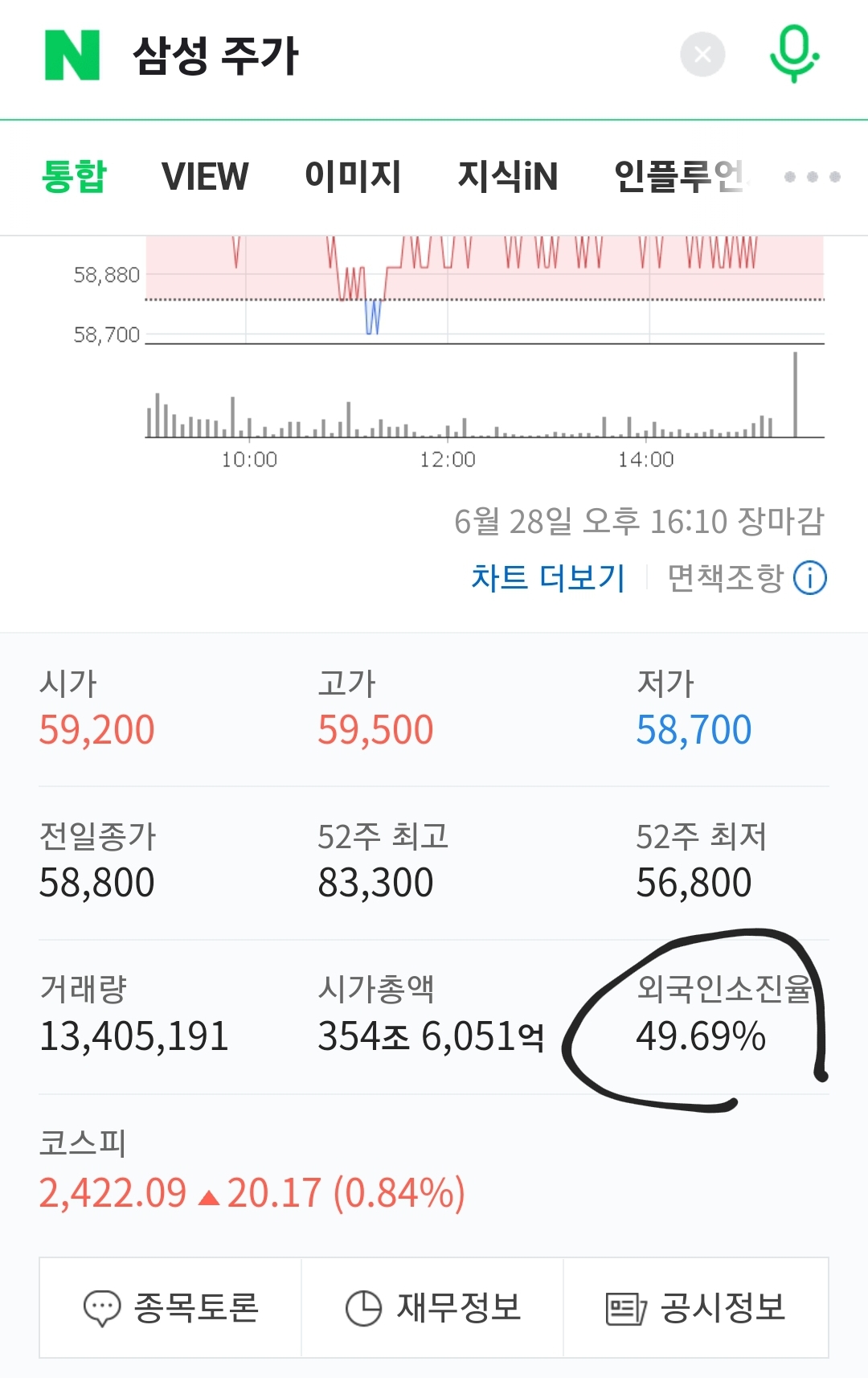Start voice search with microphone
Screen dimensions: 868x1378
[x=794, y=54]
